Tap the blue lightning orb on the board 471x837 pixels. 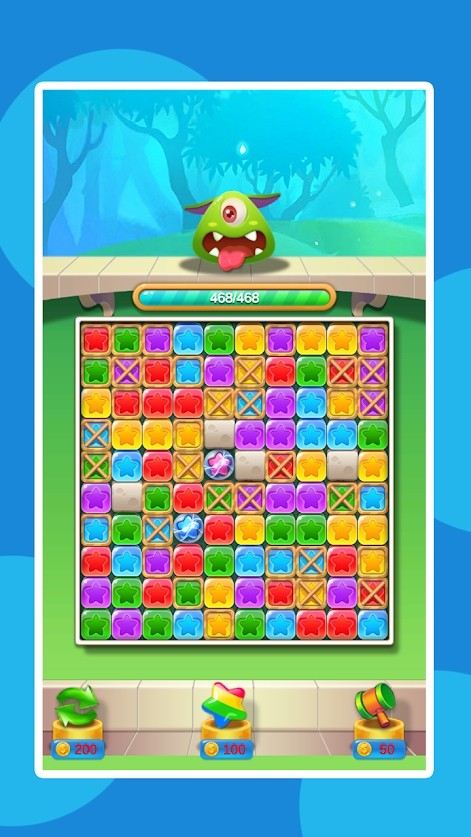pyautogui.click(x=189, y=528)
